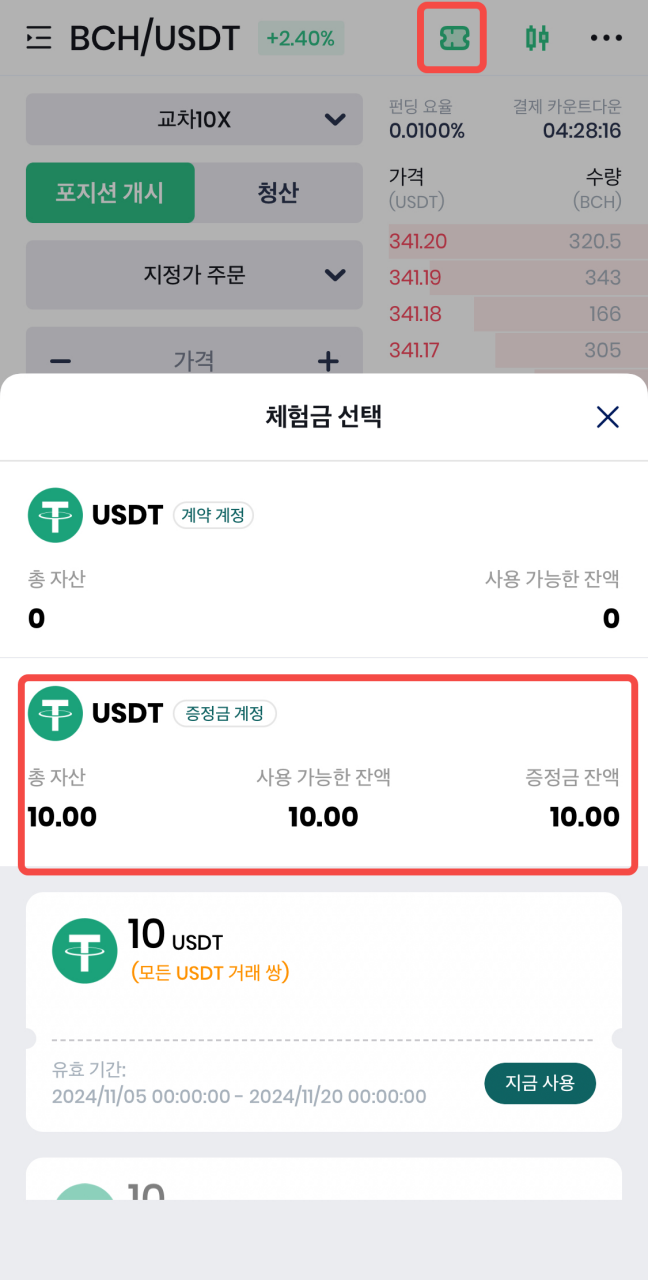Tap 지금 사용 on the 10 USDT coupon
The width and height of the screenshot is (648, 1280).
540,1083
